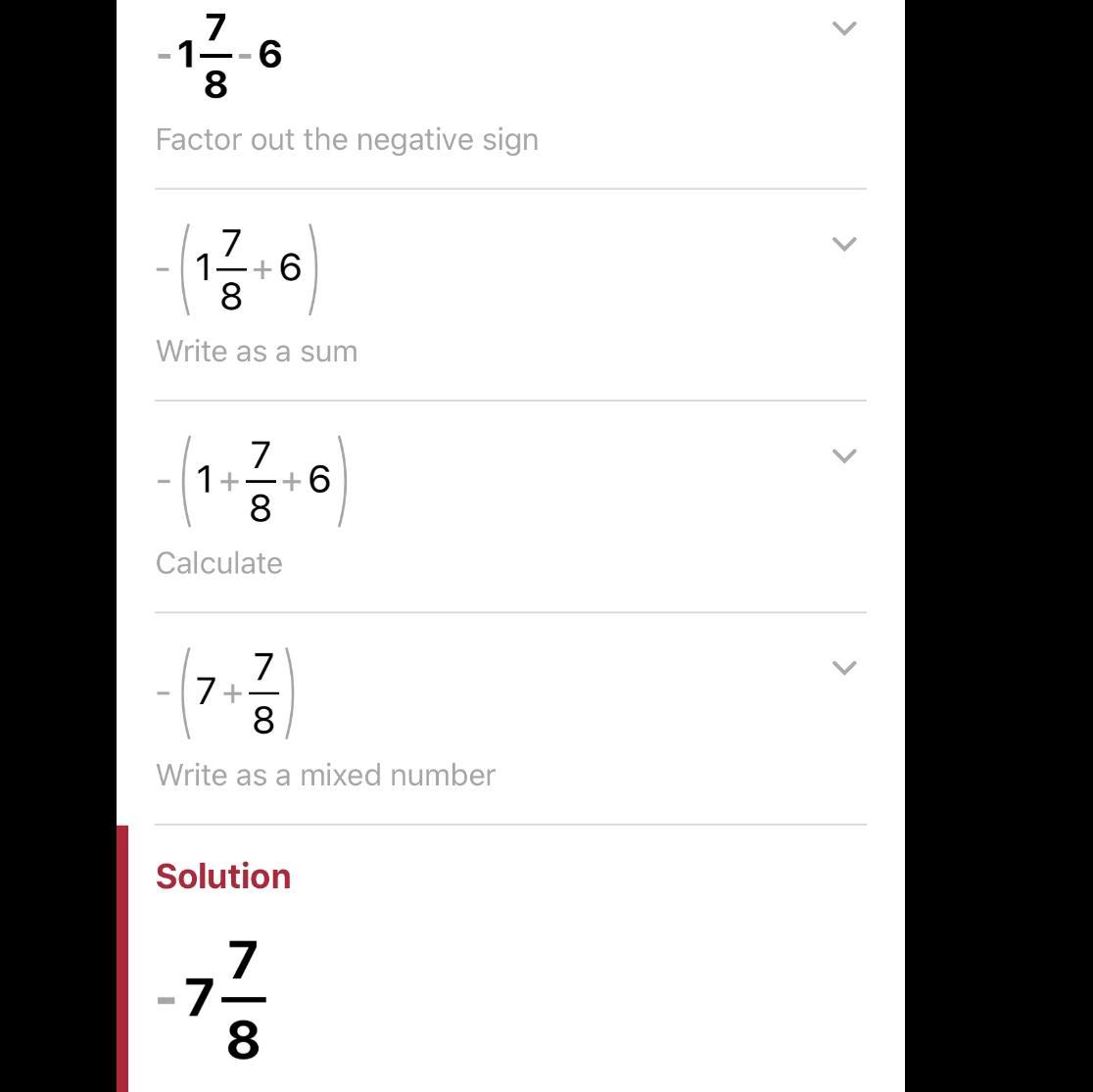
Task: Expand the 'Write as a sum' step
Action: click(843, 244)
